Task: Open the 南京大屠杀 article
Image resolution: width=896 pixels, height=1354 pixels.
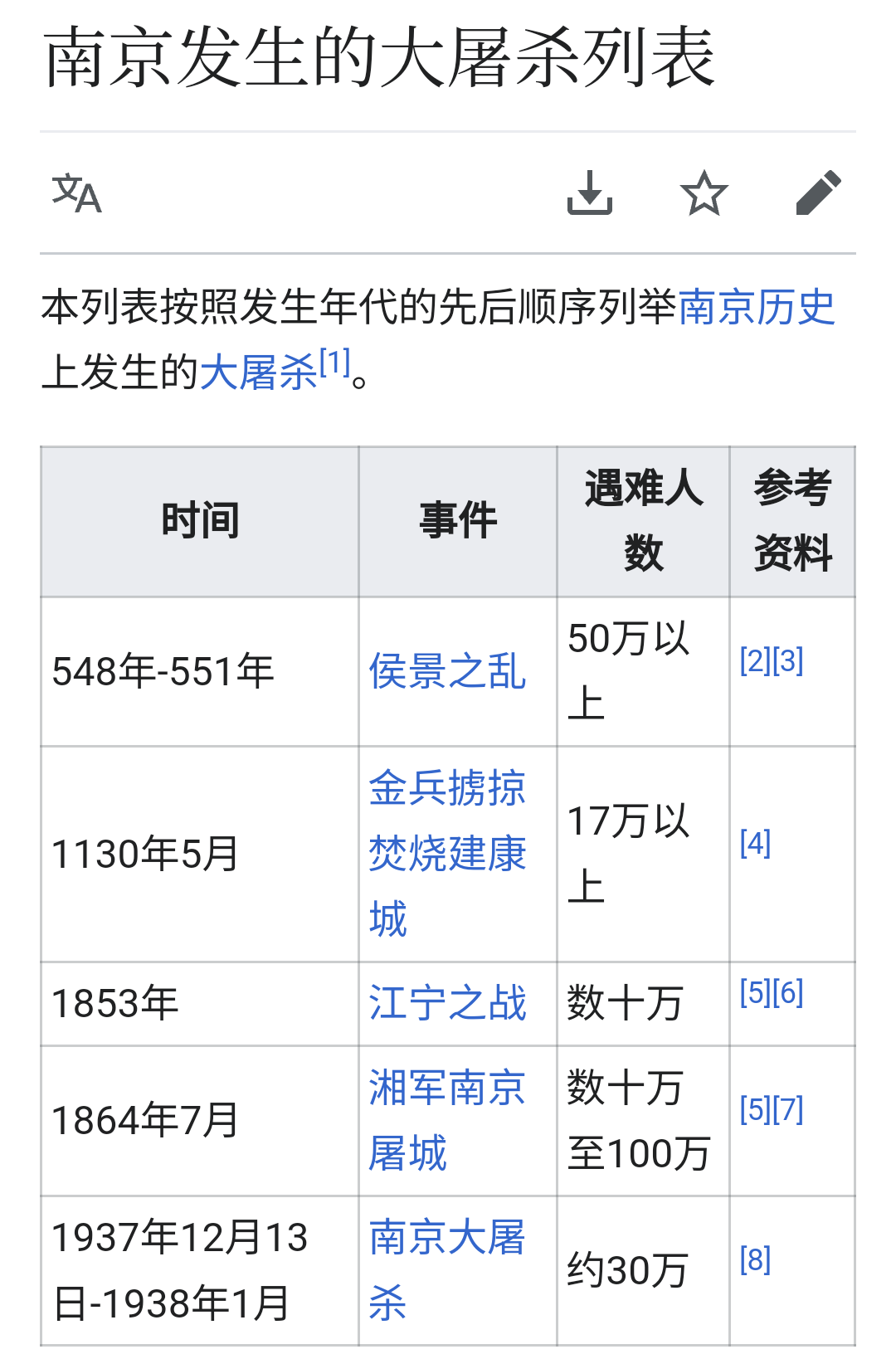Action: coord(447,1269)
